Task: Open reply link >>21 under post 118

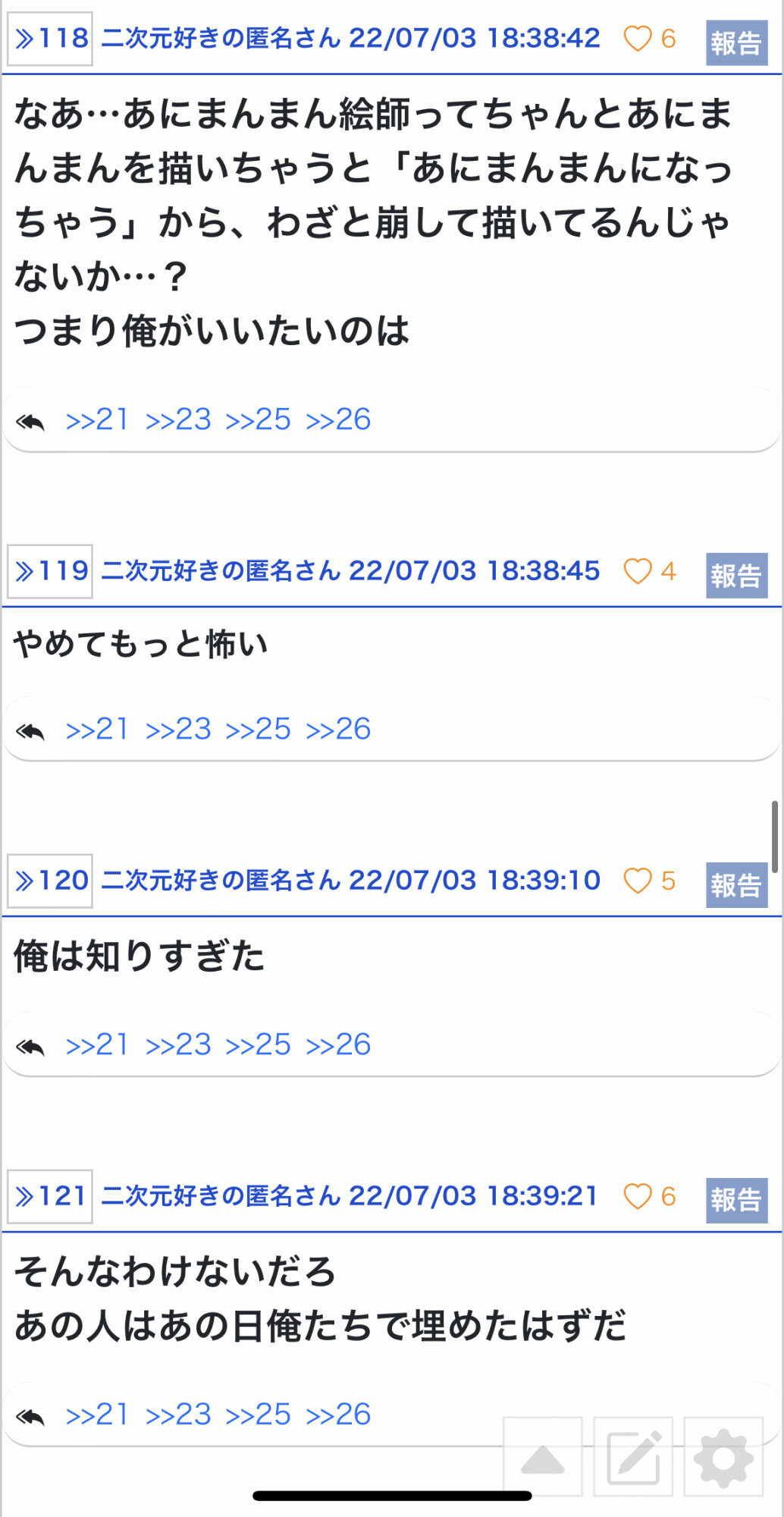Action: (x=97, y=419)
